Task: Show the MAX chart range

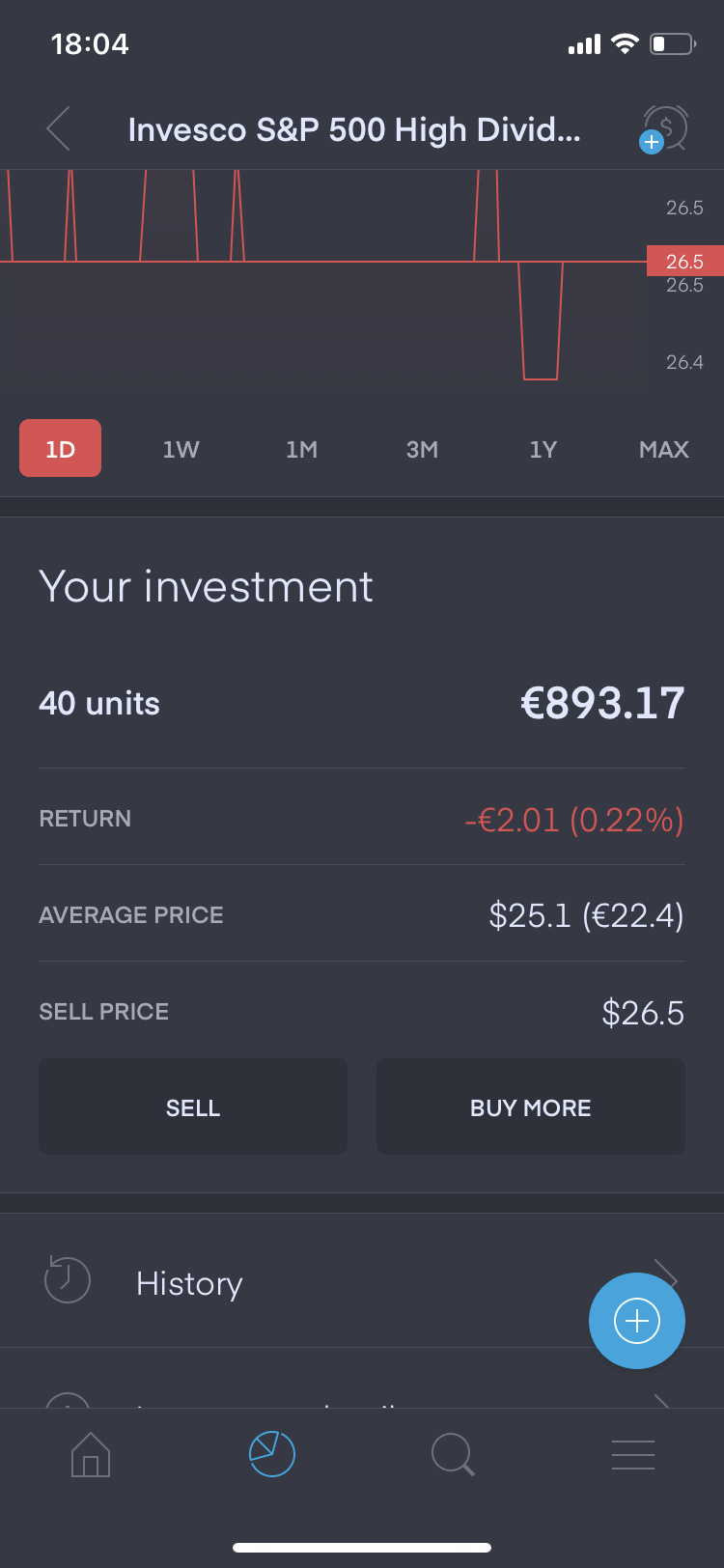Action: (663, 449)
